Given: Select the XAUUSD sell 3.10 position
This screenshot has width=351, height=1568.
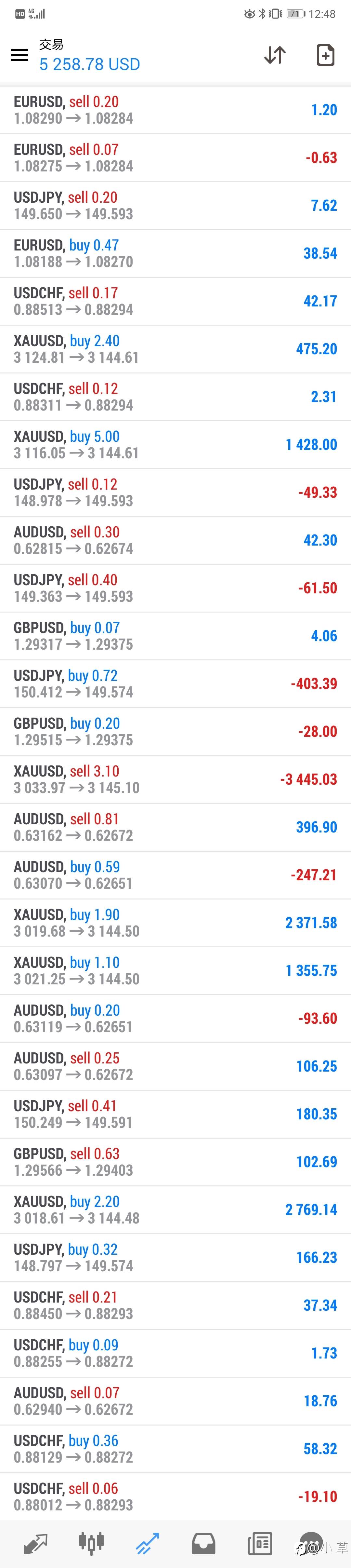Looking at the screenshot, I should pyautogui.click(x=175, y=779).
